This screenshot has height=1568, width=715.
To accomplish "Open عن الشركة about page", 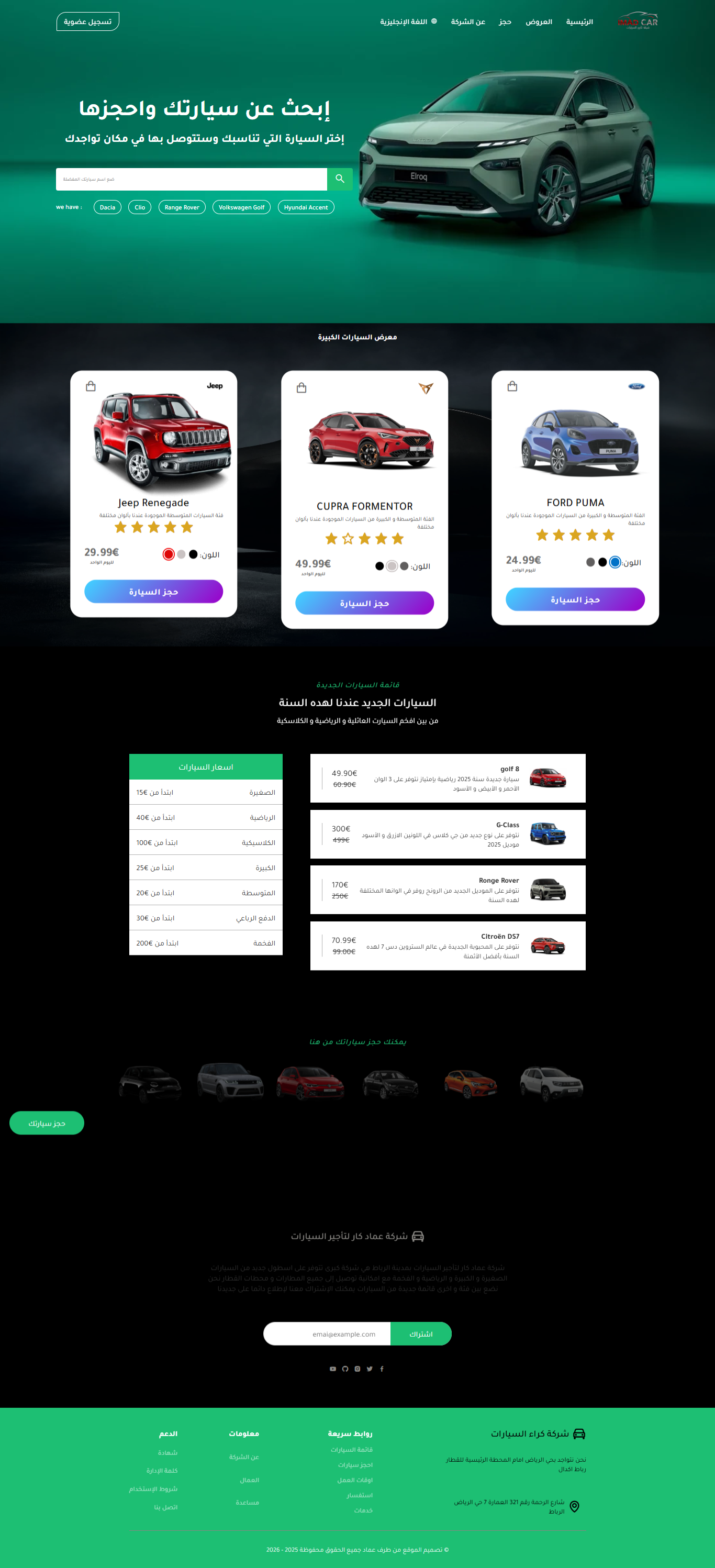I will (467, 22).
